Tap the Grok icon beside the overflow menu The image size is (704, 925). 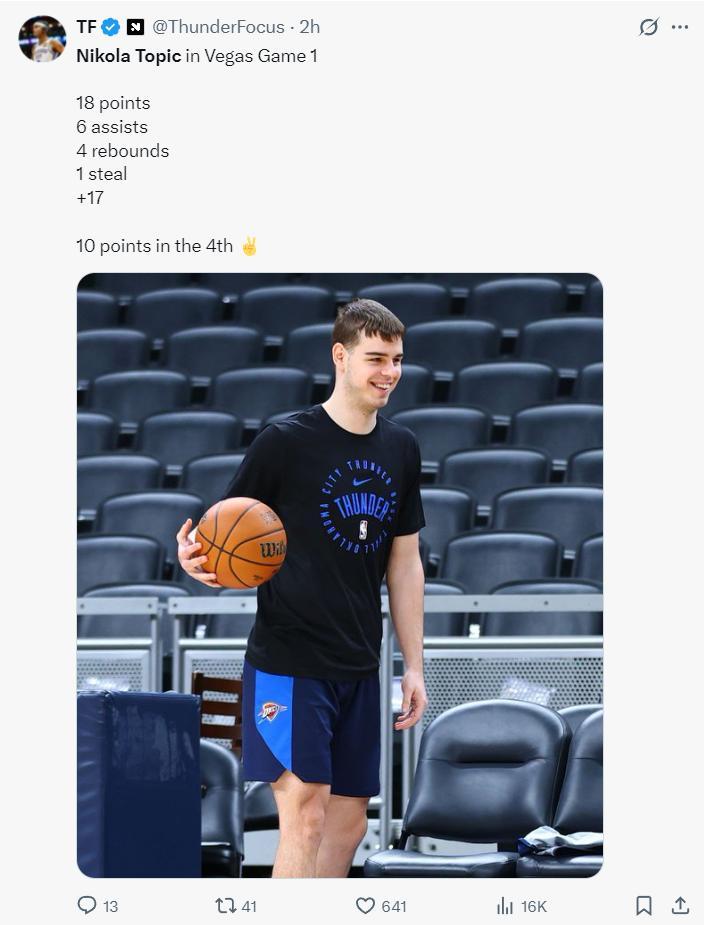point(649,27)
